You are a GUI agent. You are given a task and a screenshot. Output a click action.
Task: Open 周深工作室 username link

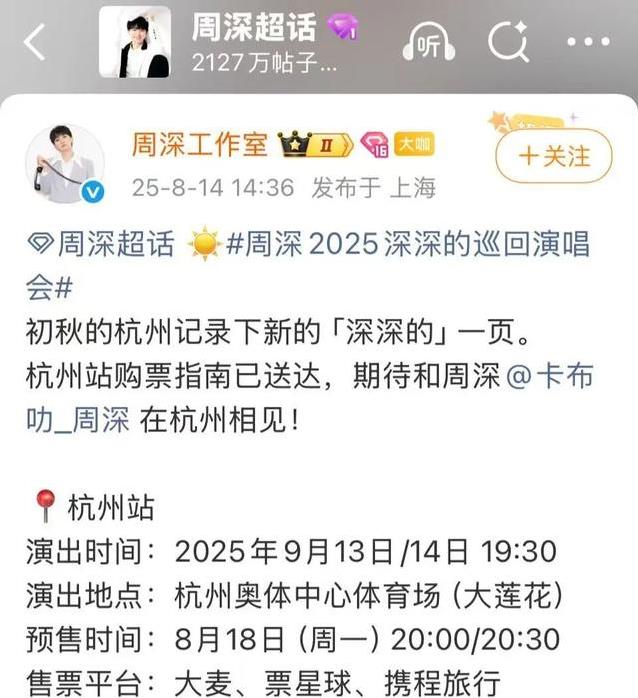click(x=200, y=145)
